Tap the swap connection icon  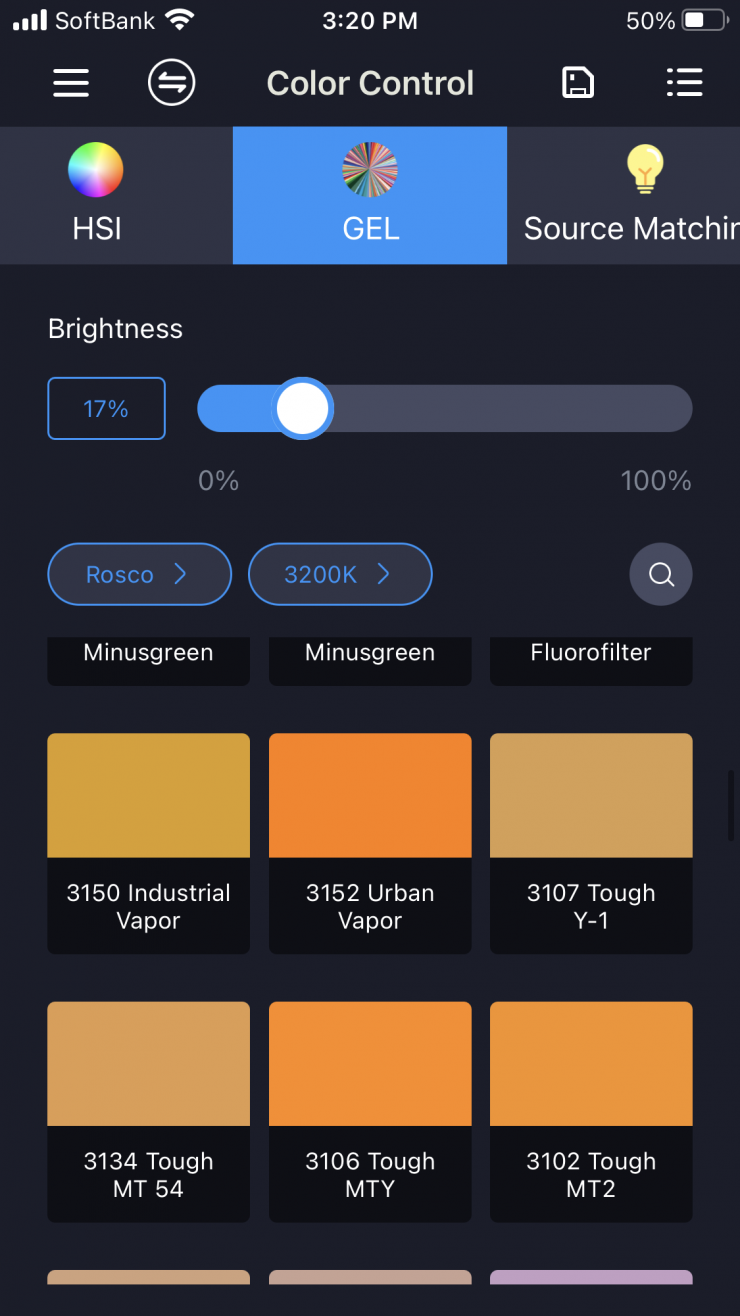(171, 83)
